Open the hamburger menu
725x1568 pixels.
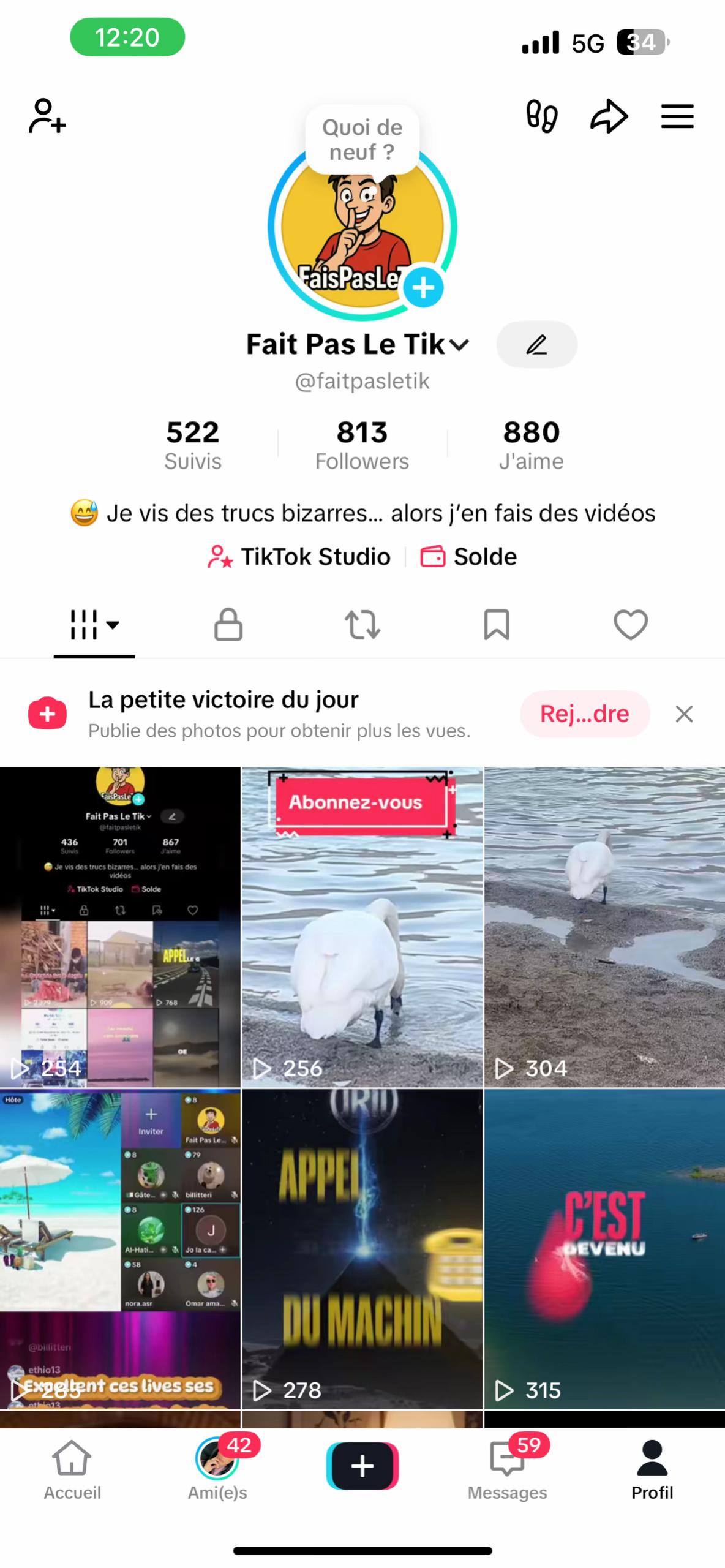(x=677, y=116)
